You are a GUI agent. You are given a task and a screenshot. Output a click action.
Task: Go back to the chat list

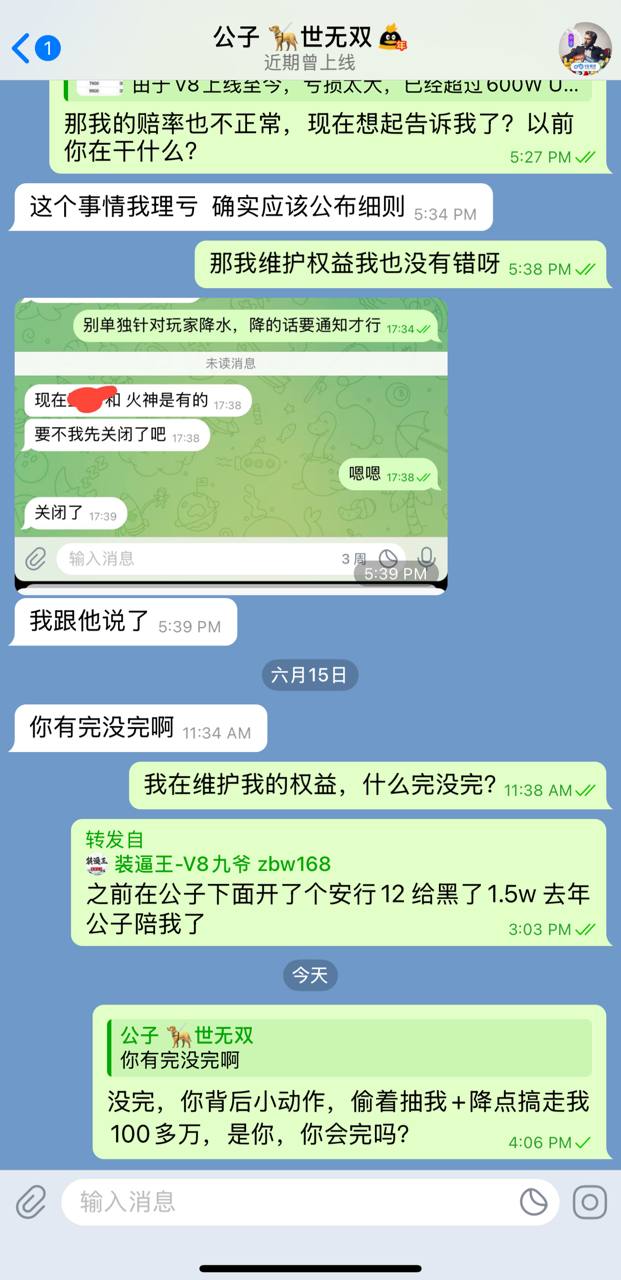pos(32,47)
